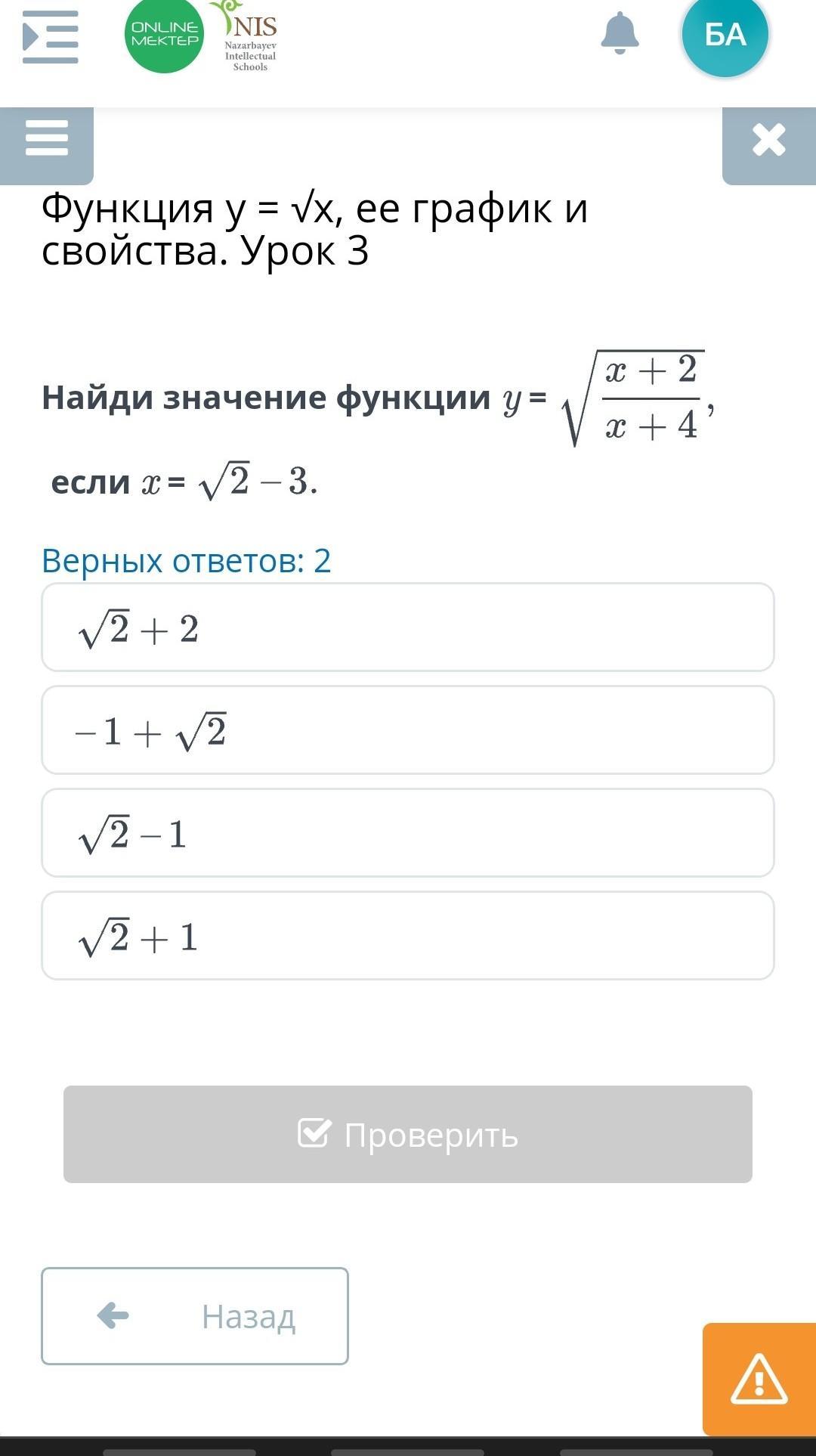Image resolution: width=816 pixels, height=1456 pixels.
Task: Open the БА profile avatar
Action: pos(725,35)
